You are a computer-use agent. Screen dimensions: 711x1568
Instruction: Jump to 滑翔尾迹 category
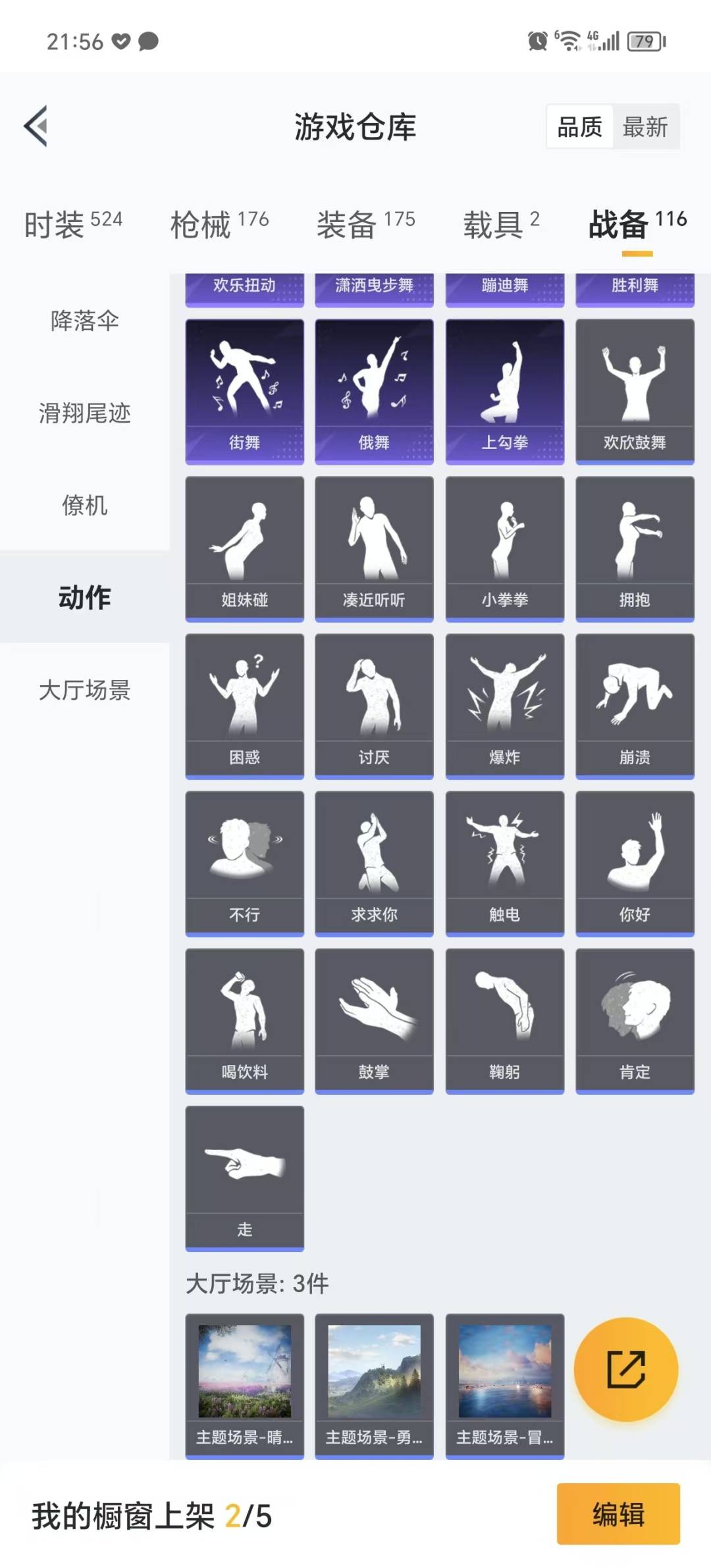[x=84, y=413]
